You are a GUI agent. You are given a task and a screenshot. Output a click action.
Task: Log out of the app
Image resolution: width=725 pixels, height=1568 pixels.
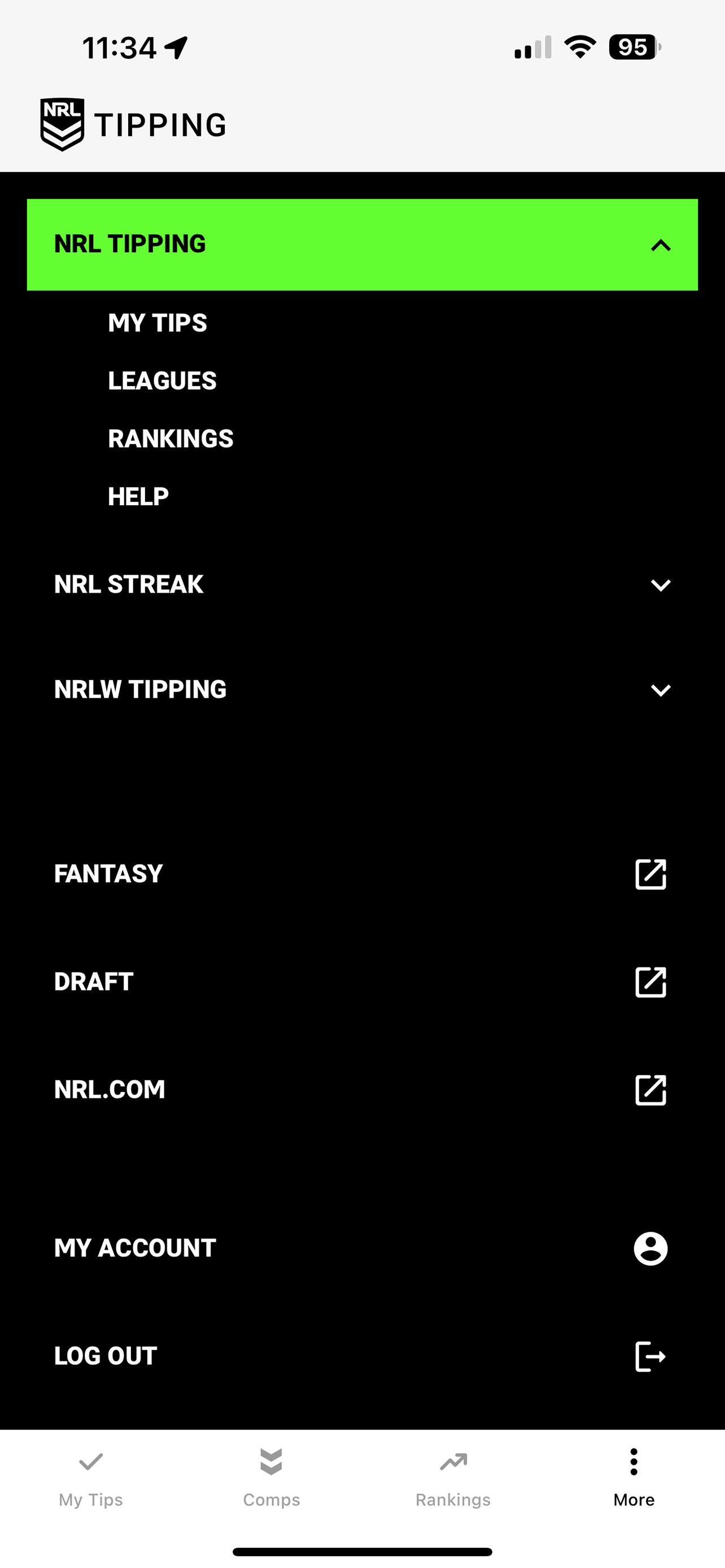(650, 1356)
